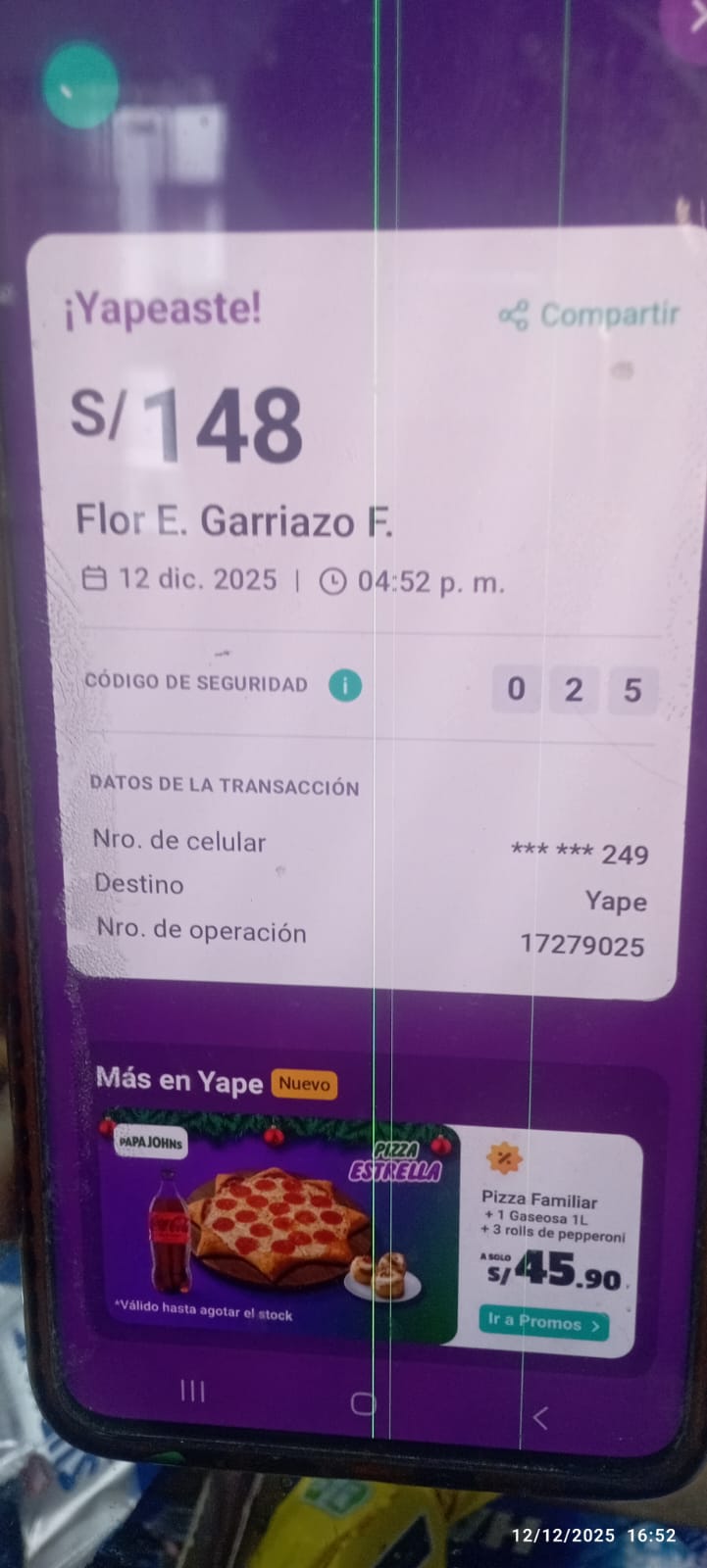Go back using the system back button
Screen dimensions: 707x1568
click(539, 1417)
